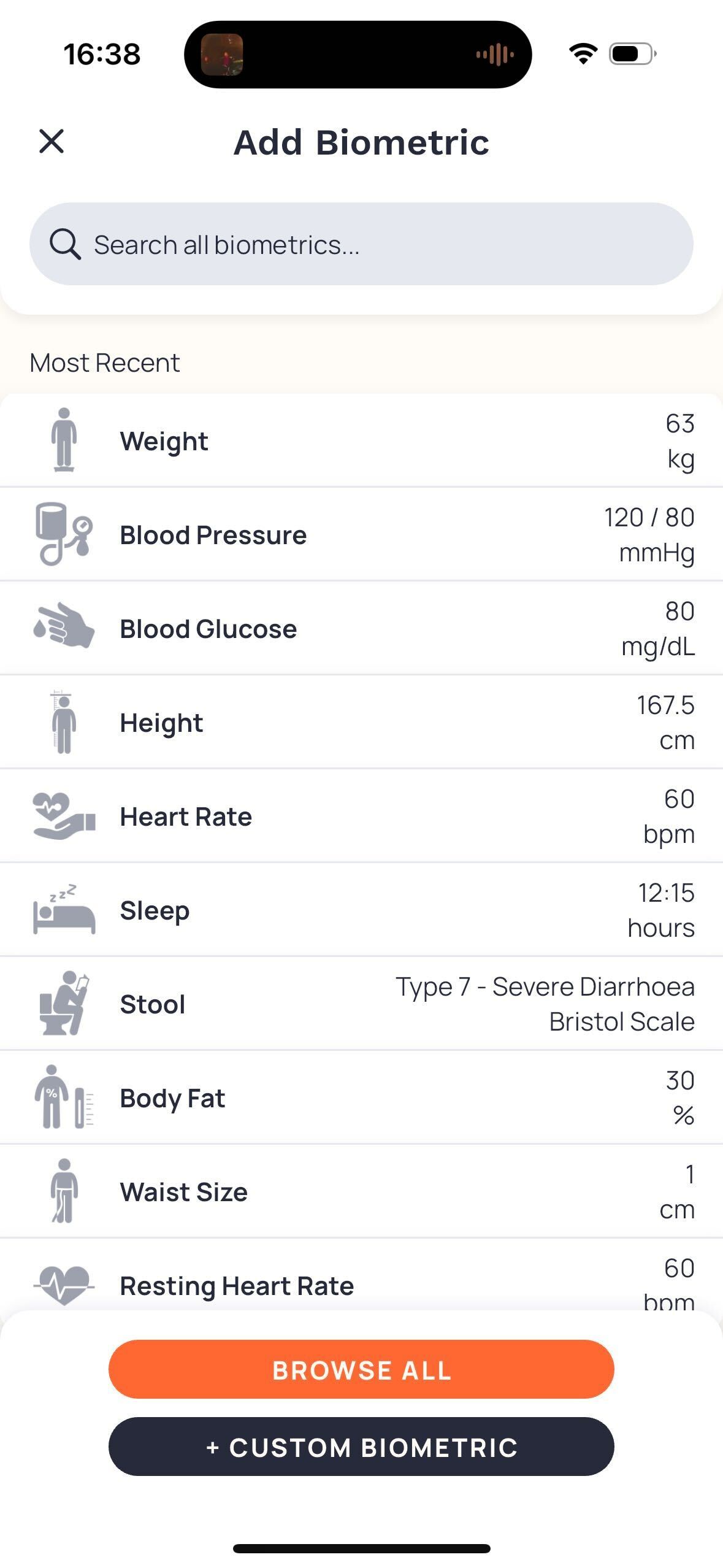Close the Add Biometric screen
The height and width of the screenshot is (1568, 723).
52,141
